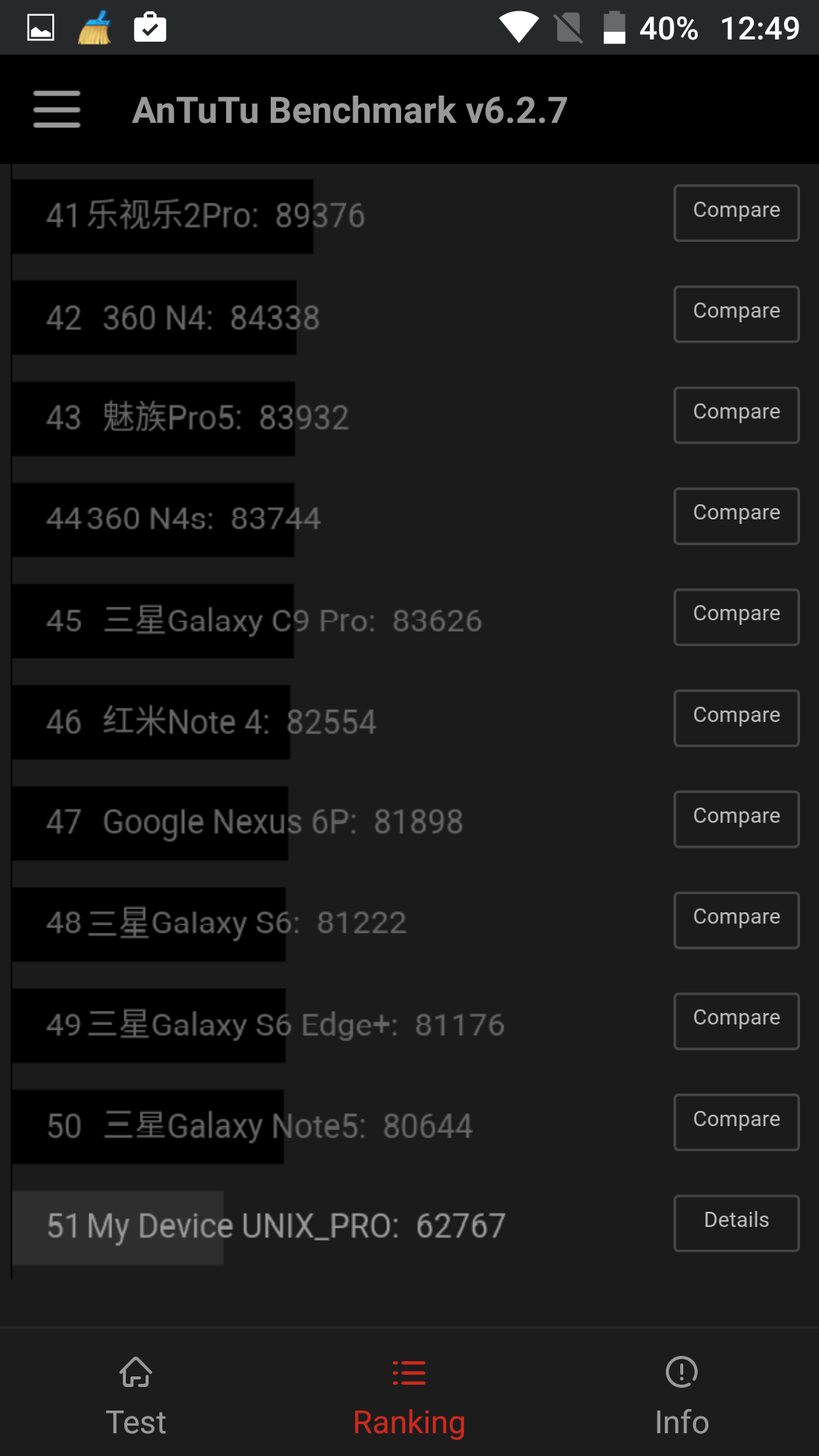This screenshot has height=1456, width=819.
Task: Compare with 乐视乐2Pro
Action: 736,212
